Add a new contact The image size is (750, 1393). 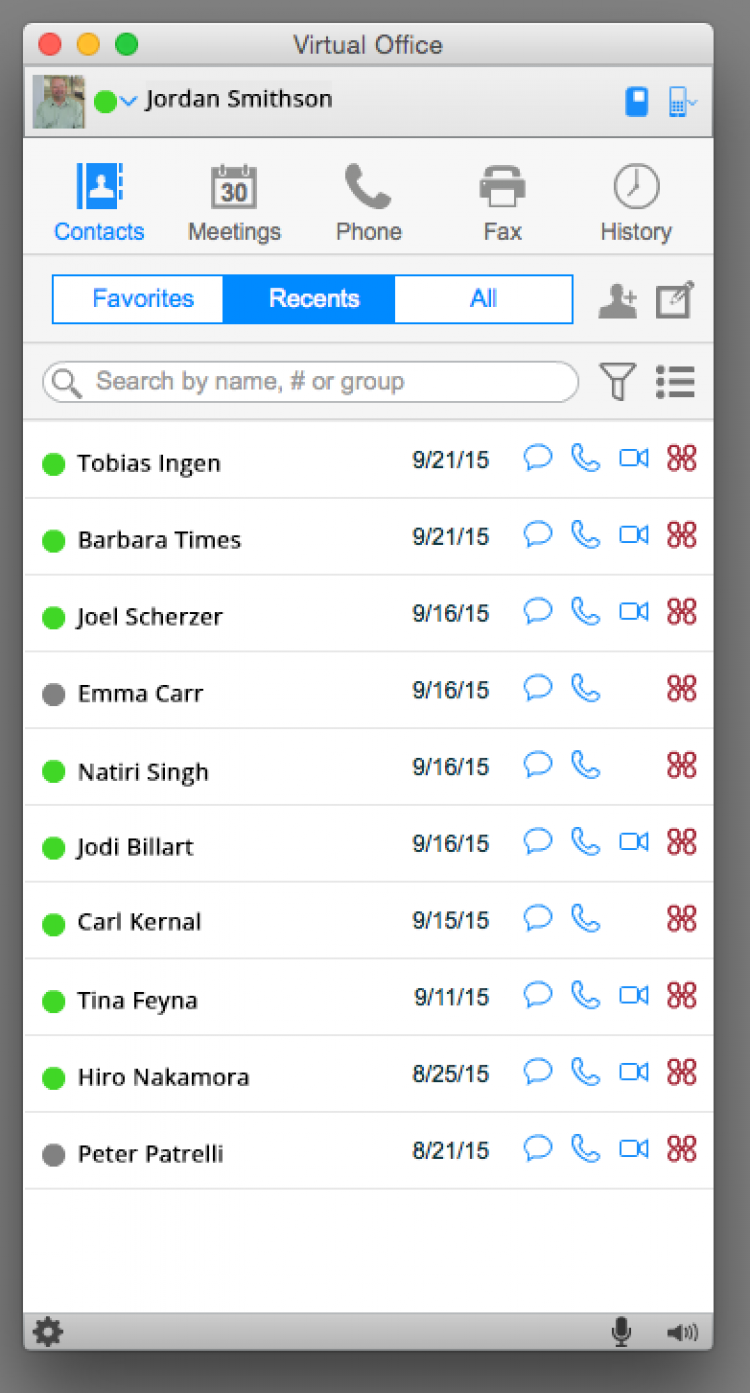click(x=618, y=300)
